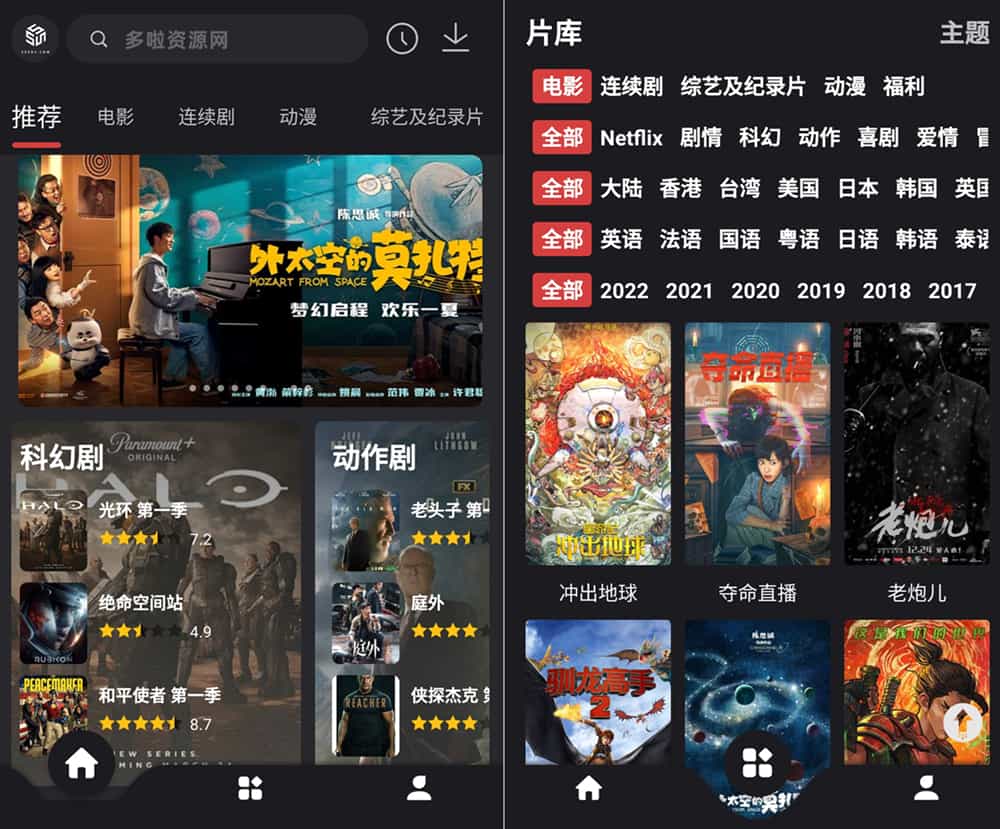The height and width of the screenshot is (829, 1000).
Task: Filter by the Netflix genre chip
Action: click(x=631, y=138)
